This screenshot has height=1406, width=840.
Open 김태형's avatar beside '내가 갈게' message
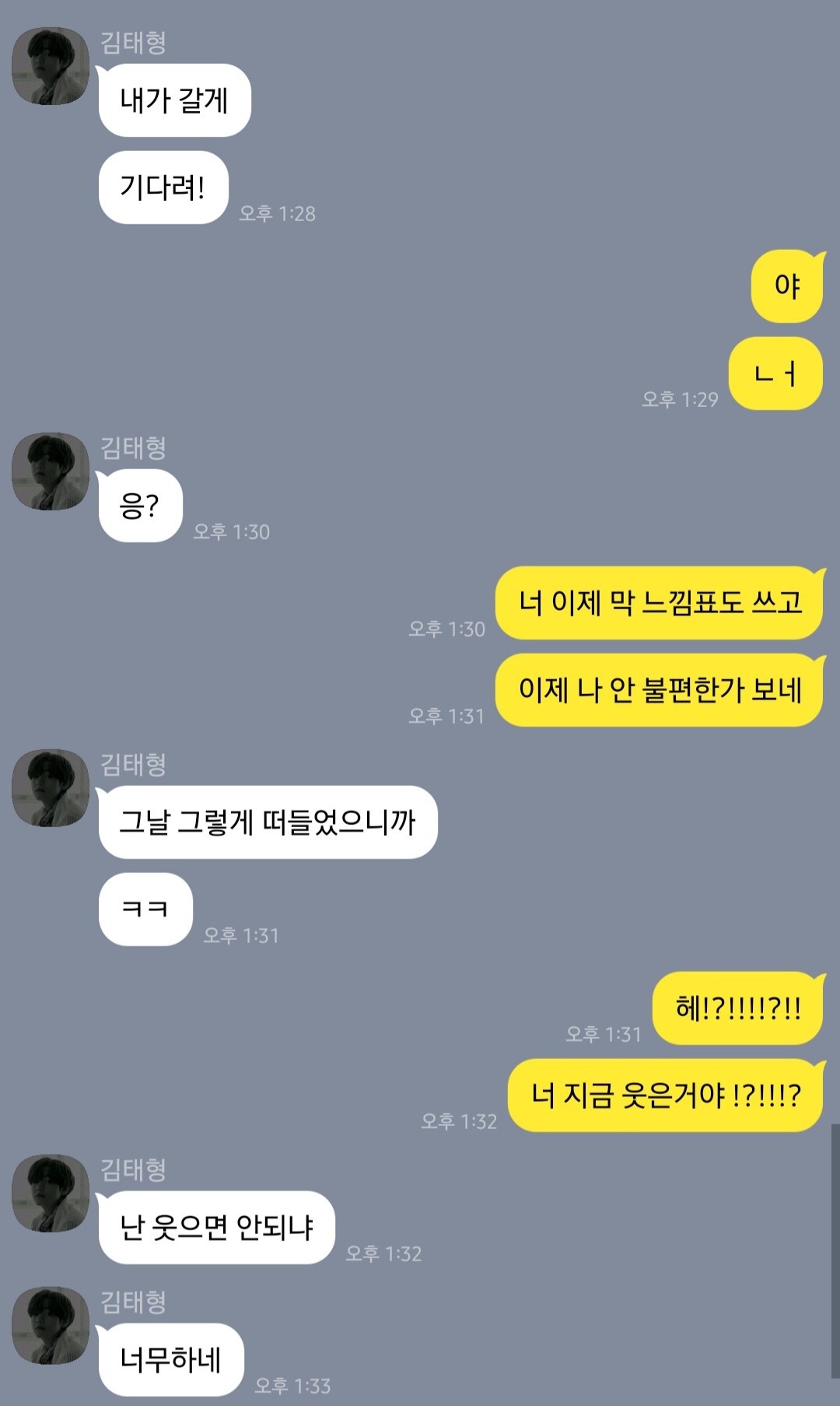point(51,66)
